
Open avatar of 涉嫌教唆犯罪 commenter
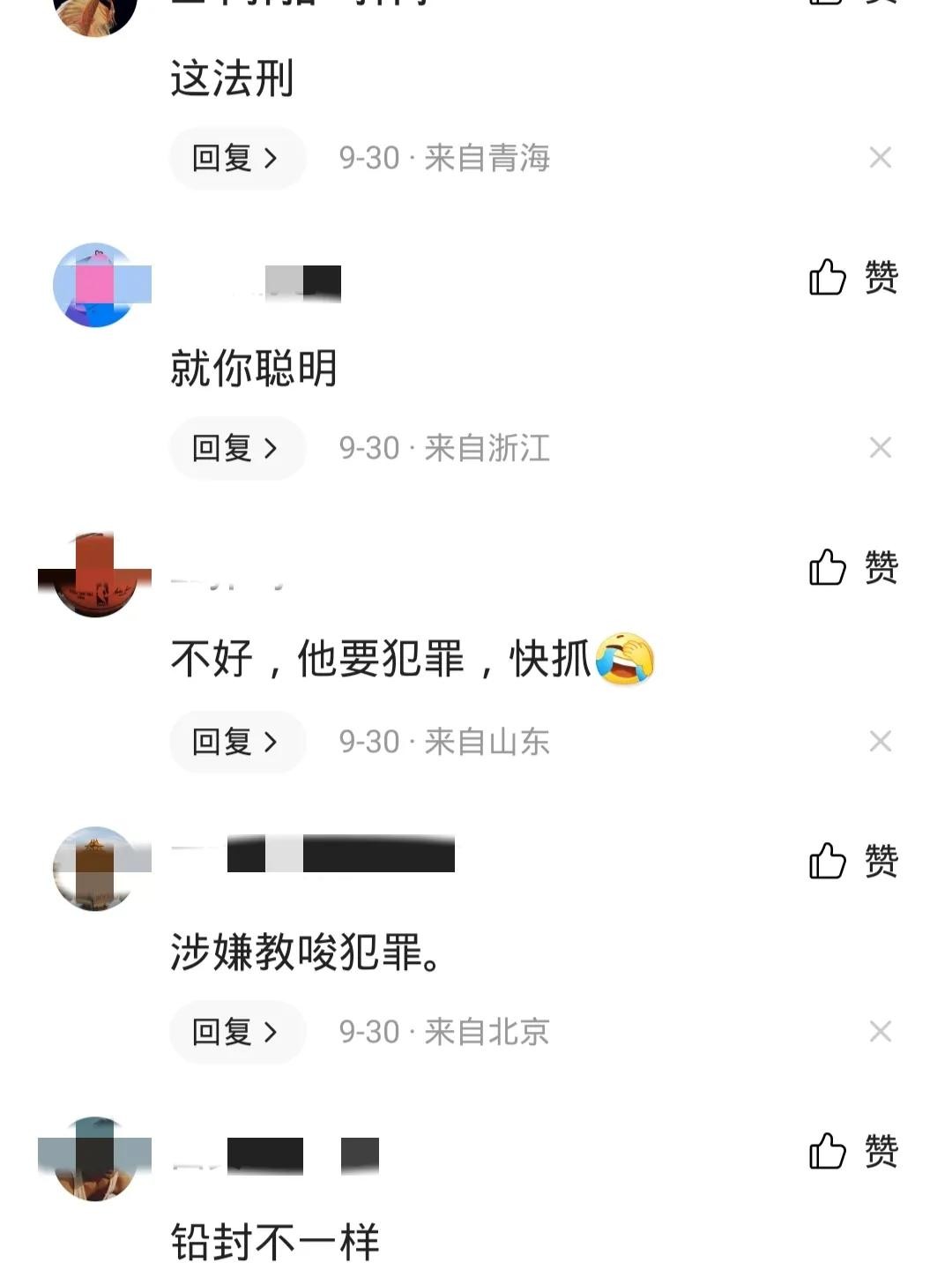(x=95, y=869)
